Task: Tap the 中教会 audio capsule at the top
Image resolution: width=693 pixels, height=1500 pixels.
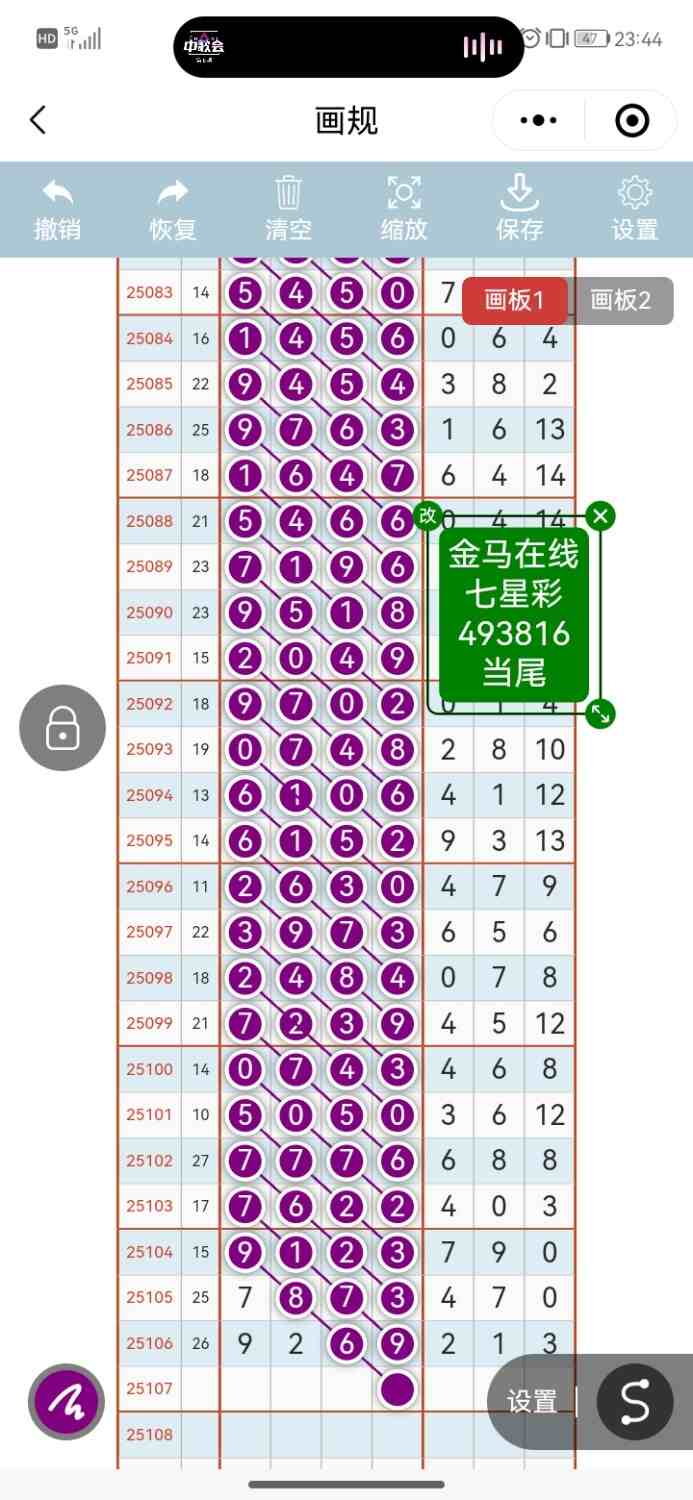Action: tap(348, 47)
